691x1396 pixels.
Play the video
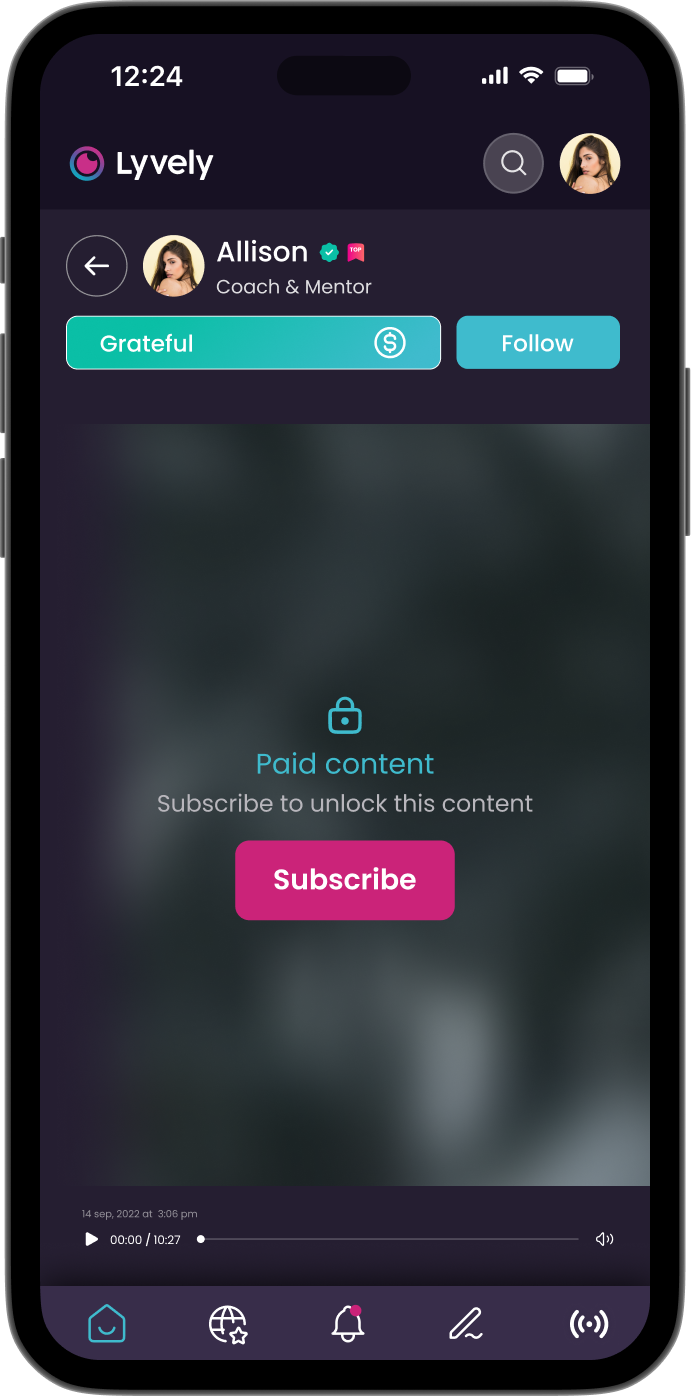pos(91,1239)
